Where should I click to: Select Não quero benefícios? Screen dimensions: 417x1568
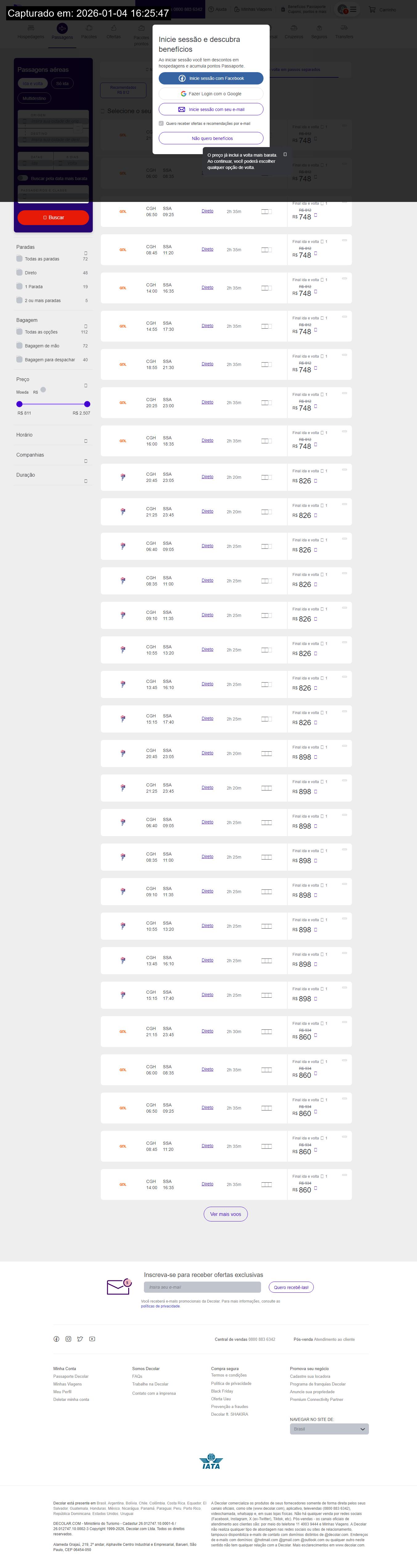point(211,138)
